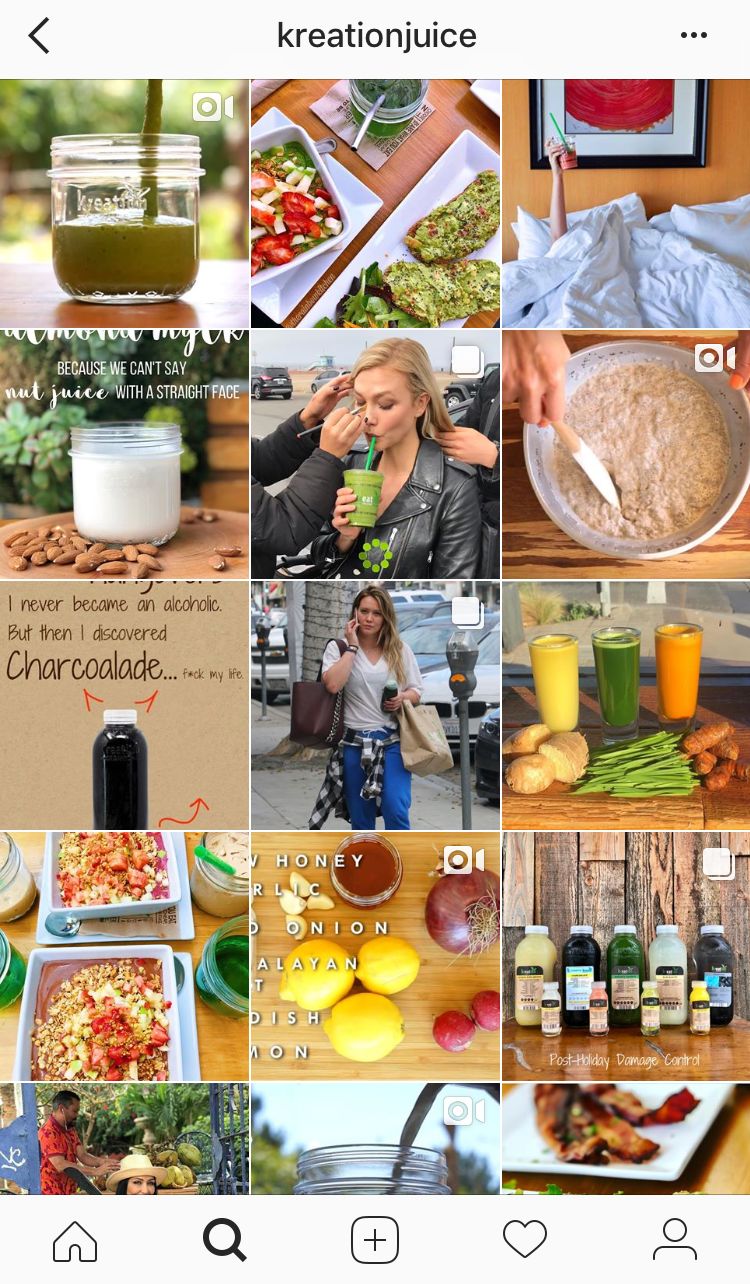750x1284 pixels.
Task: View the avocado toast and salad post
Action: (375, 203)
